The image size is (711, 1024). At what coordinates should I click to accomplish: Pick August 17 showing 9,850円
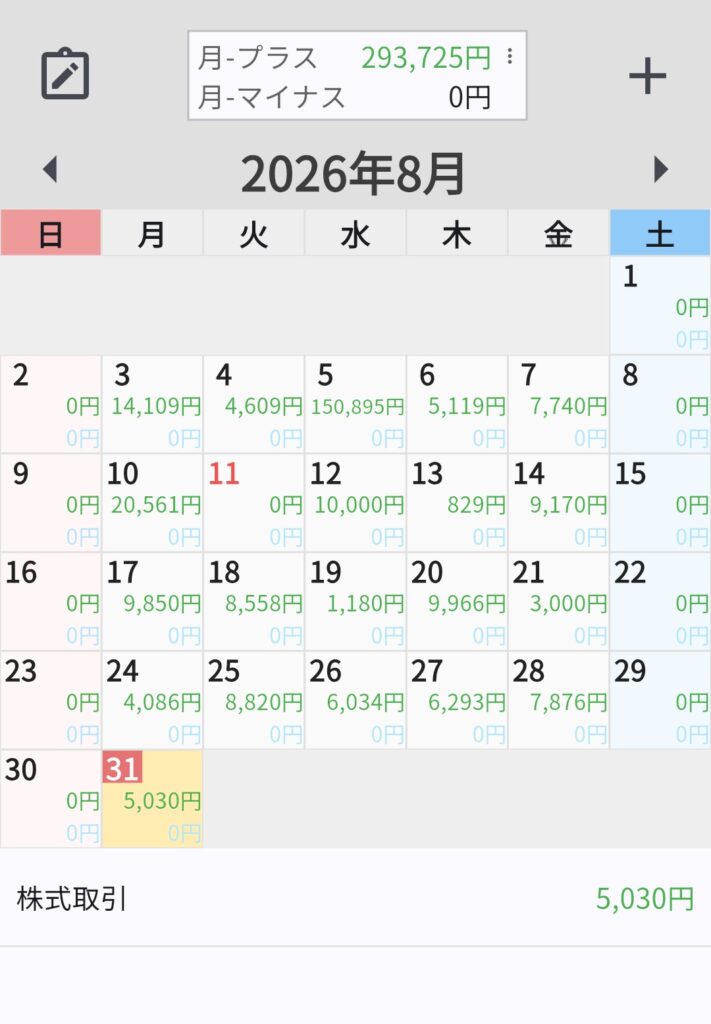click(x=153, y=601)
